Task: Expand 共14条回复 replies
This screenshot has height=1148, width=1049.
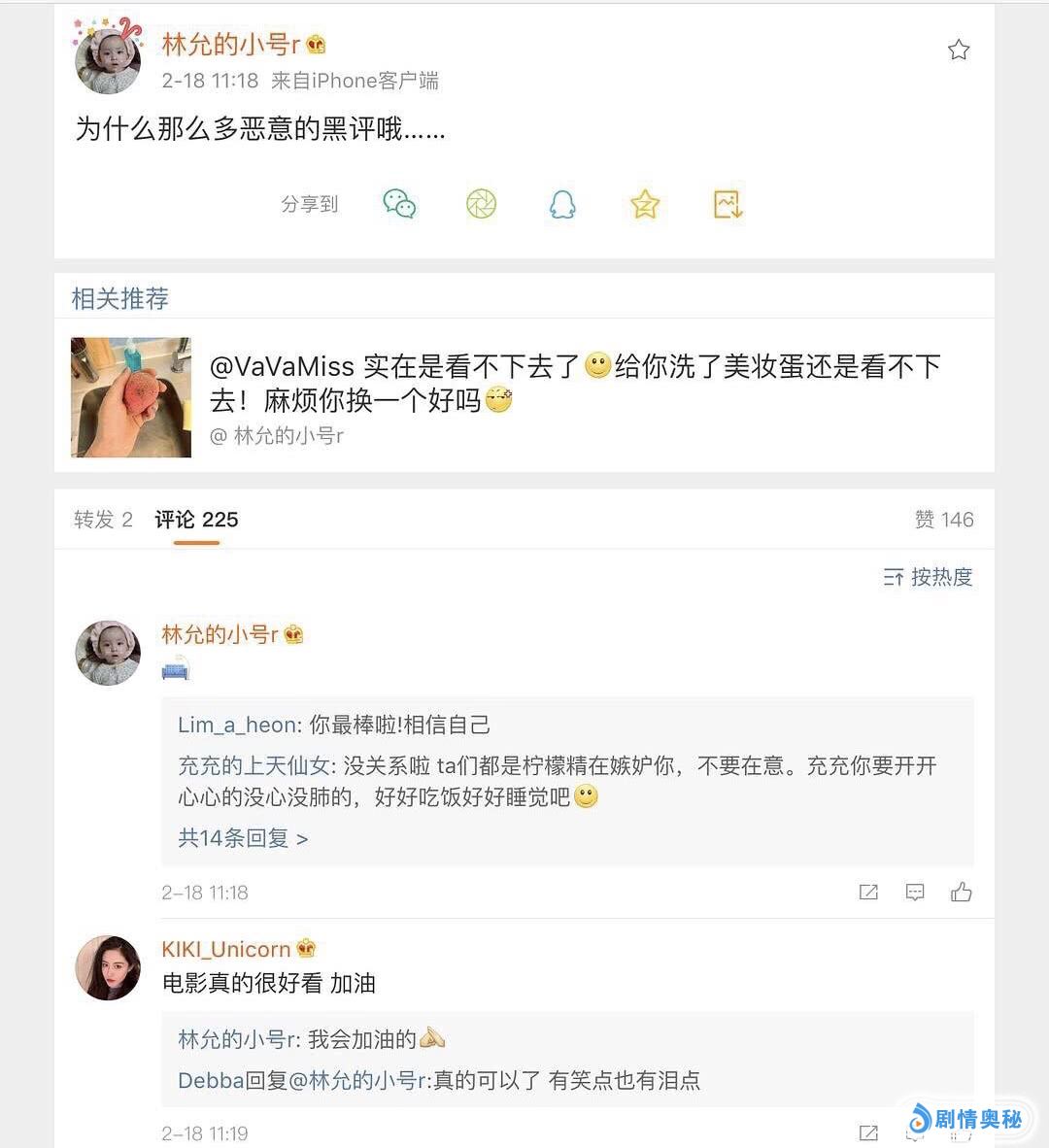Action: 243,838
